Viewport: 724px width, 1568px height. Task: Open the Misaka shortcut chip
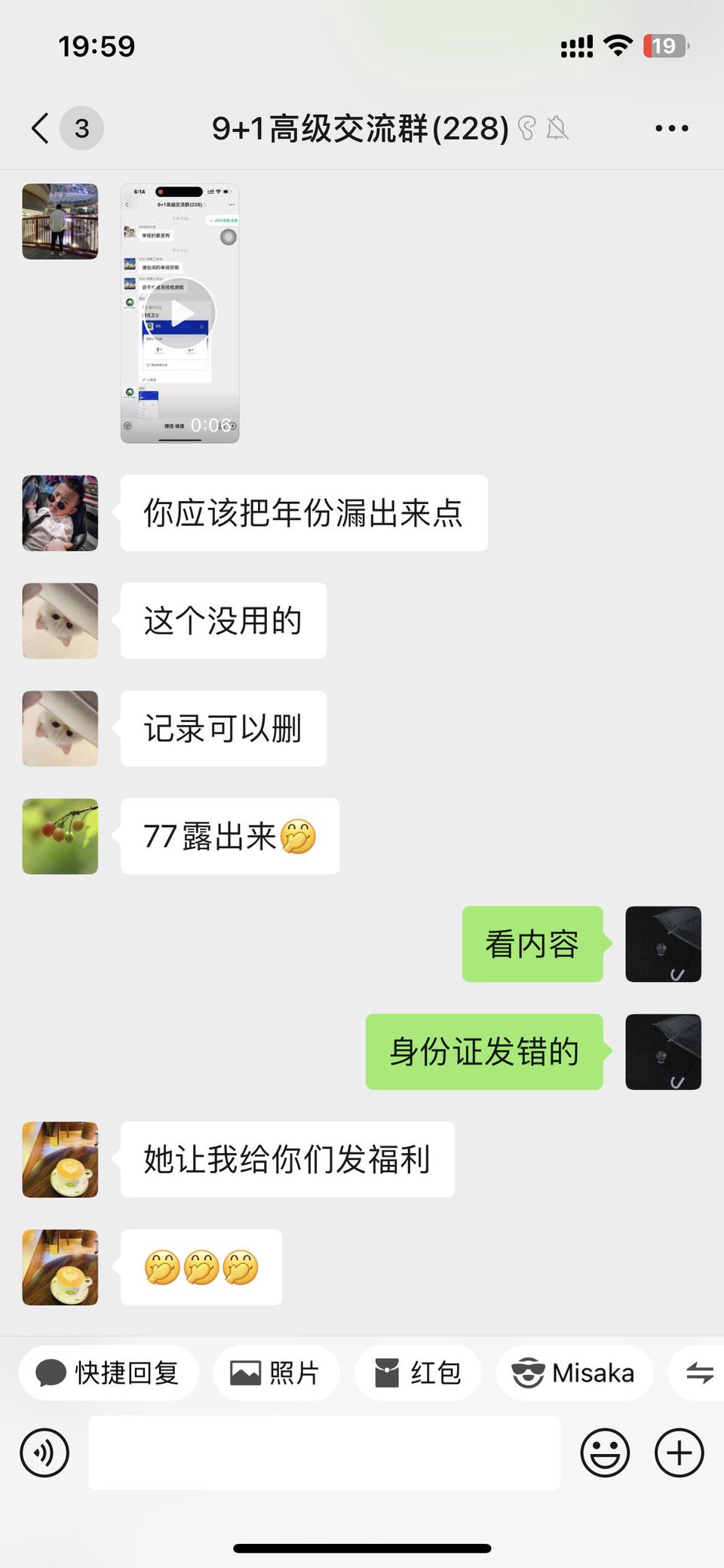pos(574,1373)
